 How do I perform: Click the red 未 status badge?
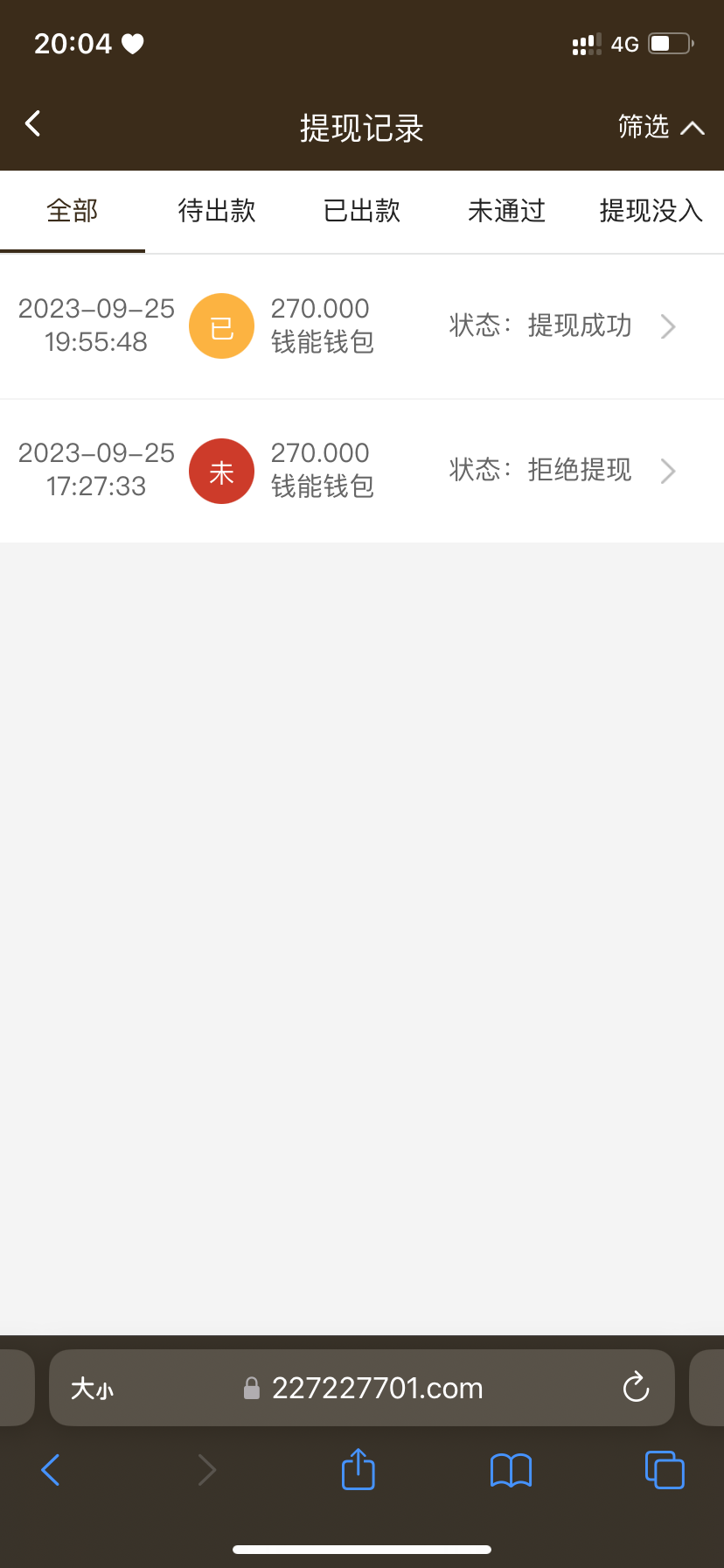tap(220, 471)
